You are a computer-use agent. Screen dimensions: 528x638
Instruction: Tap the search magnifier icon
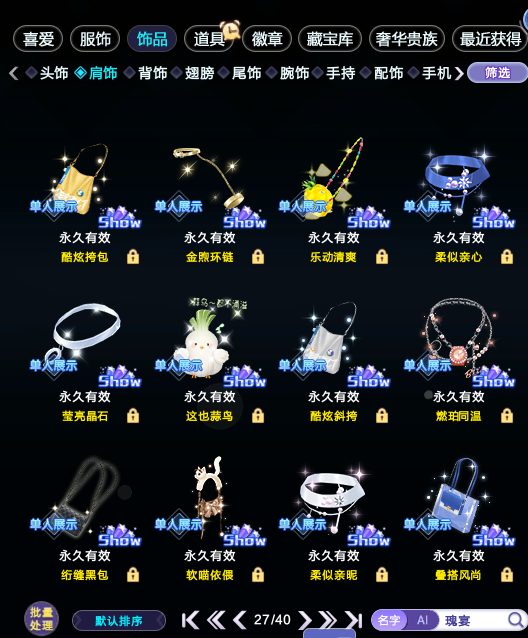pos(516,620)
